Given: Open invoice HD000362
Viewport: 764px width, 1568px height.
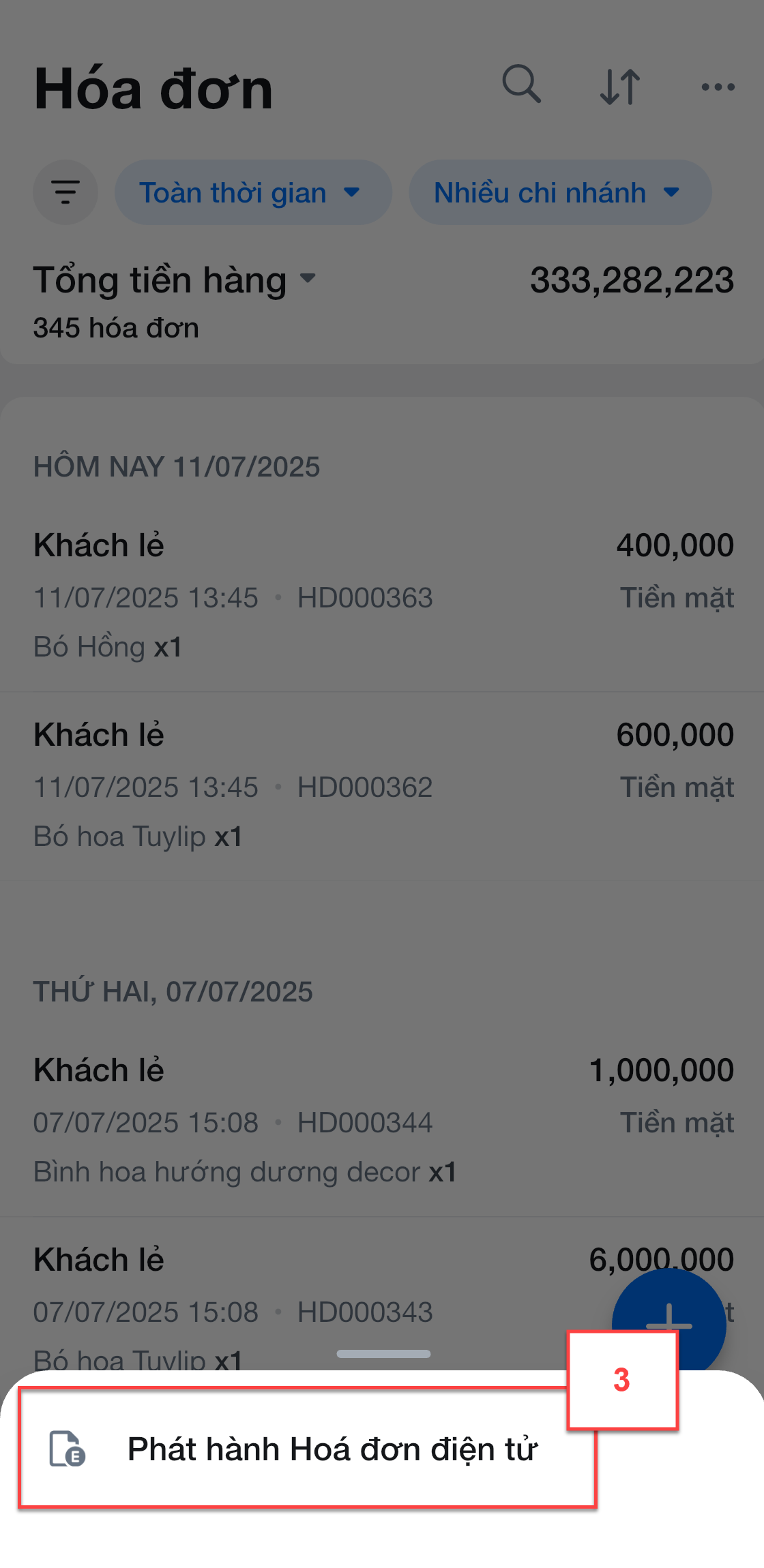Looking at the screenshot, I should coord(382,785).
